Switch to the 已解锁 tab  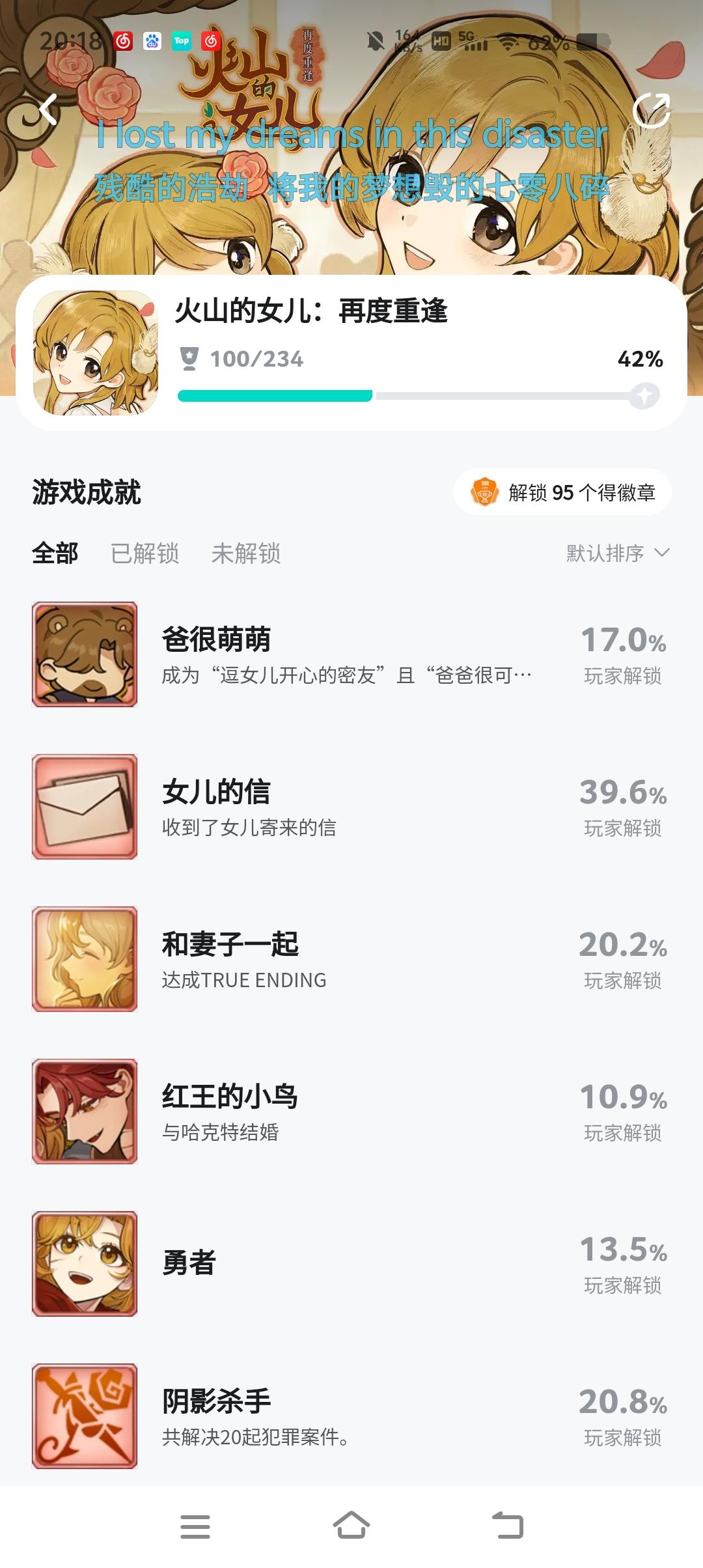click(x=145, y=553)
